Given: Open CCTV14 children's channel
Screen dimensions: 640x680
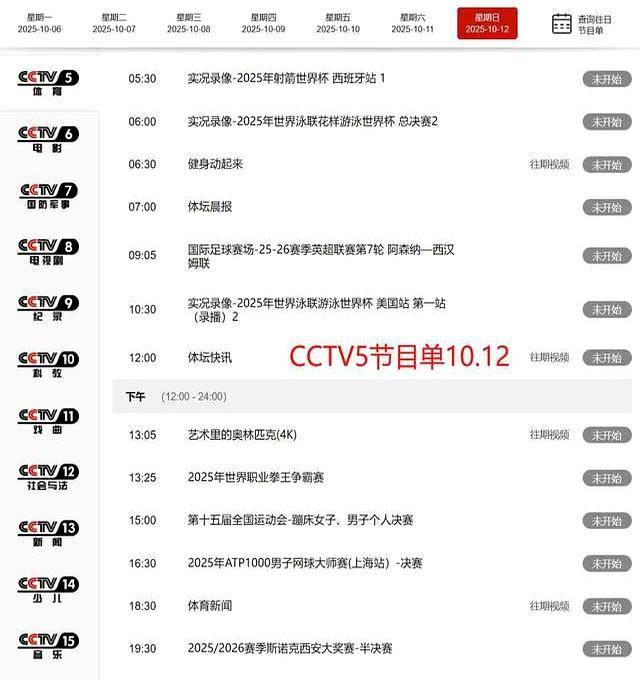Looking at the screenshot, I should (49, 590).
